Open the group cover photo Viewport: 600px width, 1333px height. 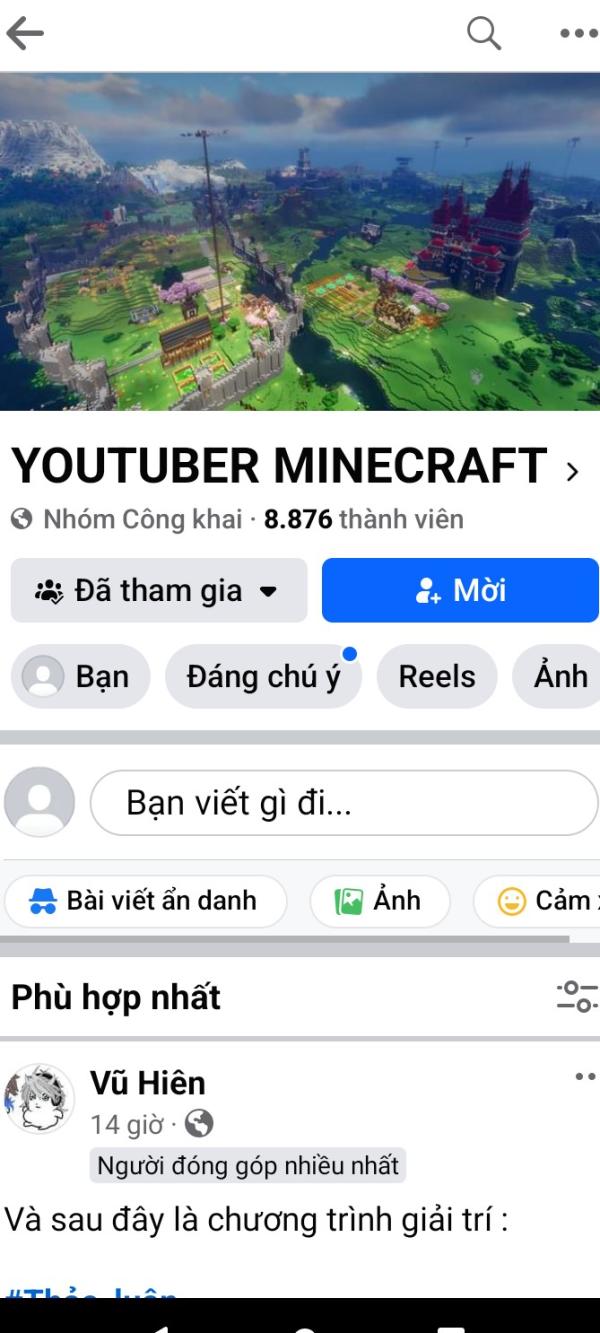300,240
